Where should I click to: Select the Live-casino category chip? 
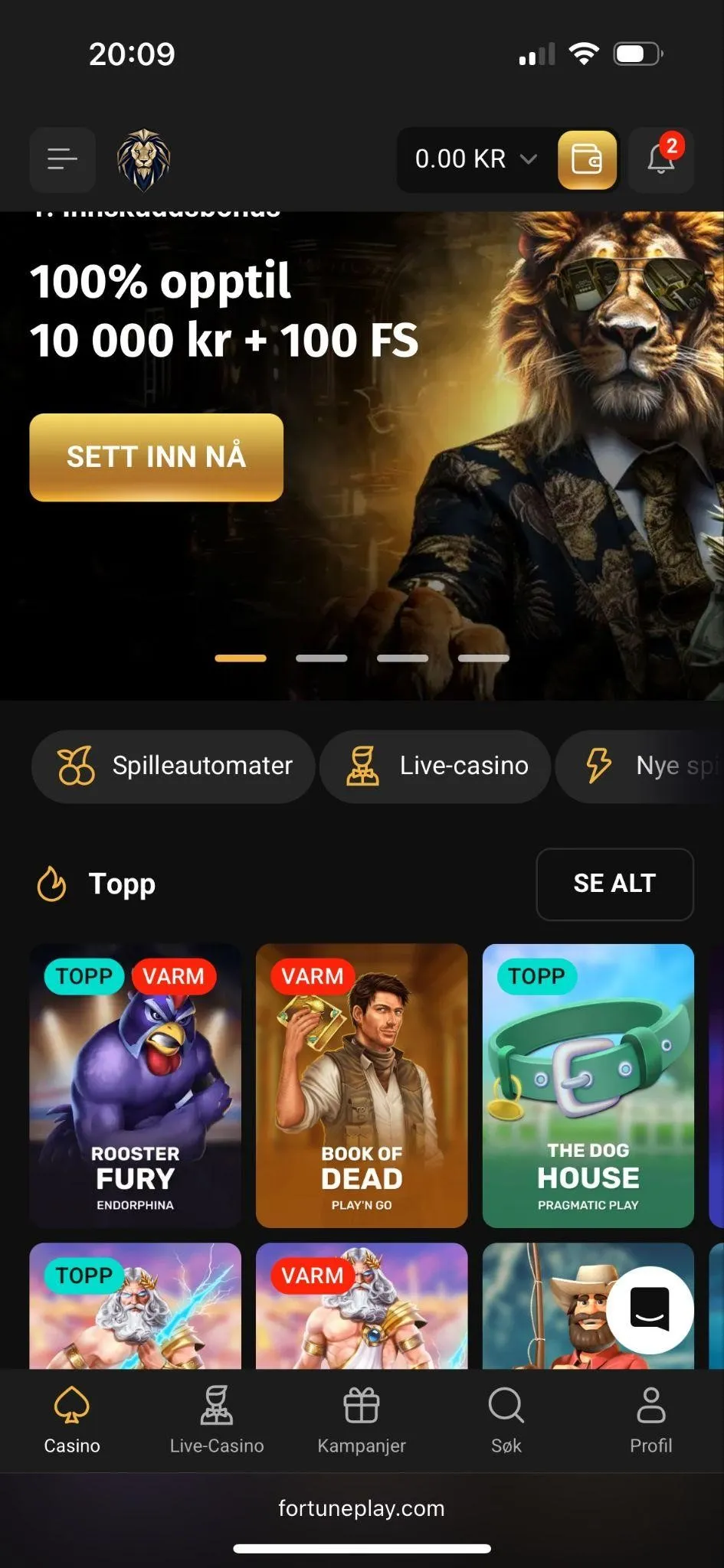pos(435,766)
